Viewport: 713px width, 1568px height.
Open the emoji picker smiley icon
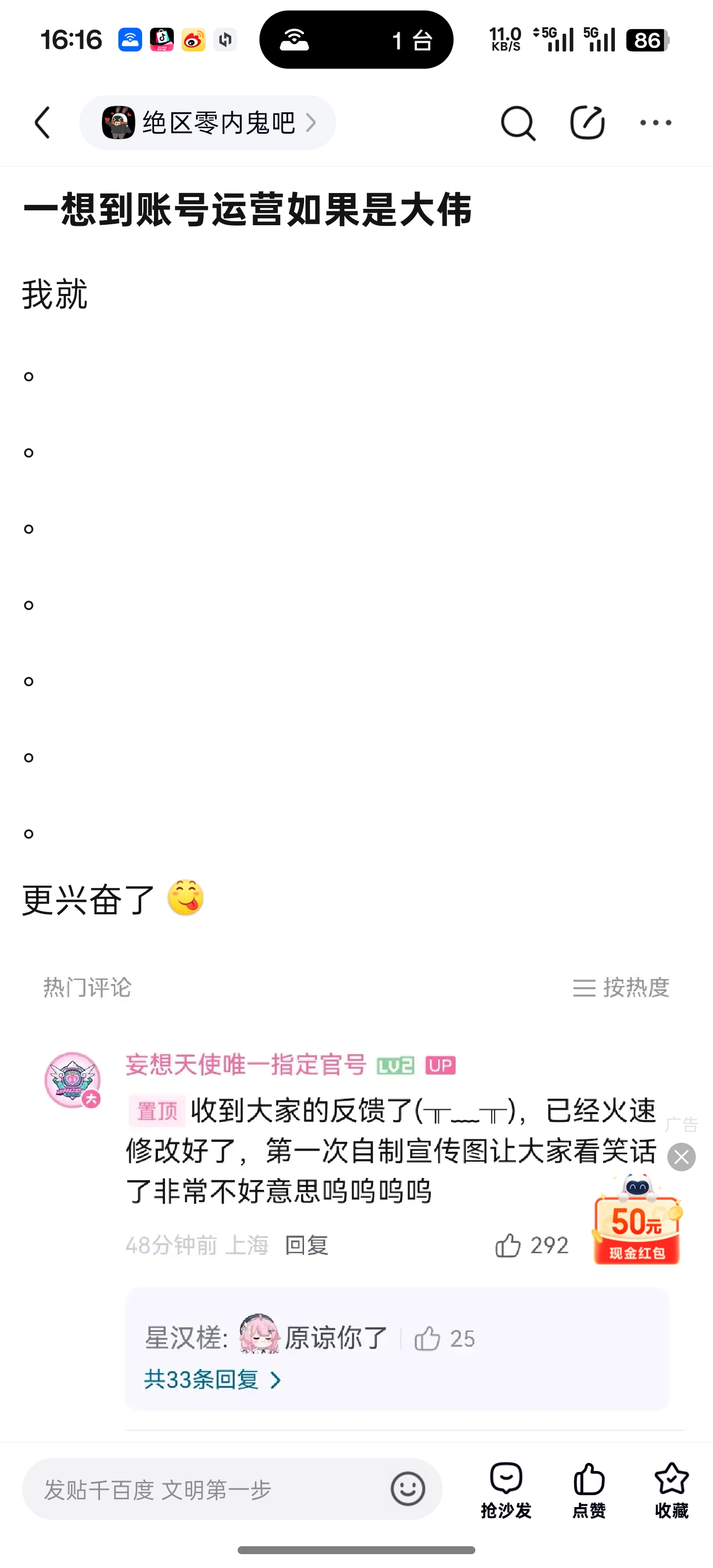[407, 1489]
